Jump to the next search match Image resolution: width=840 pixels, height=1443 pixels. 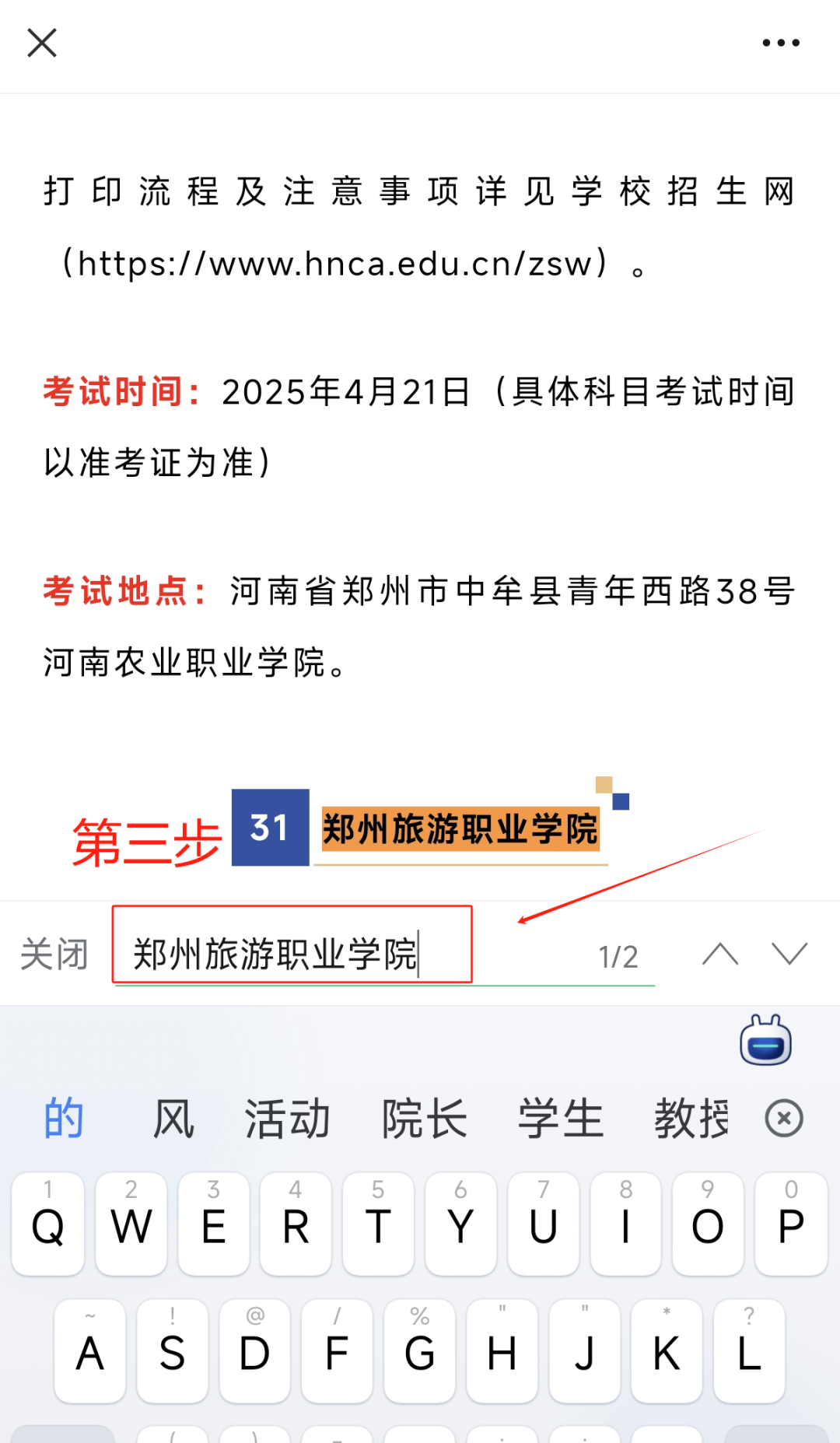pos(789,954)
